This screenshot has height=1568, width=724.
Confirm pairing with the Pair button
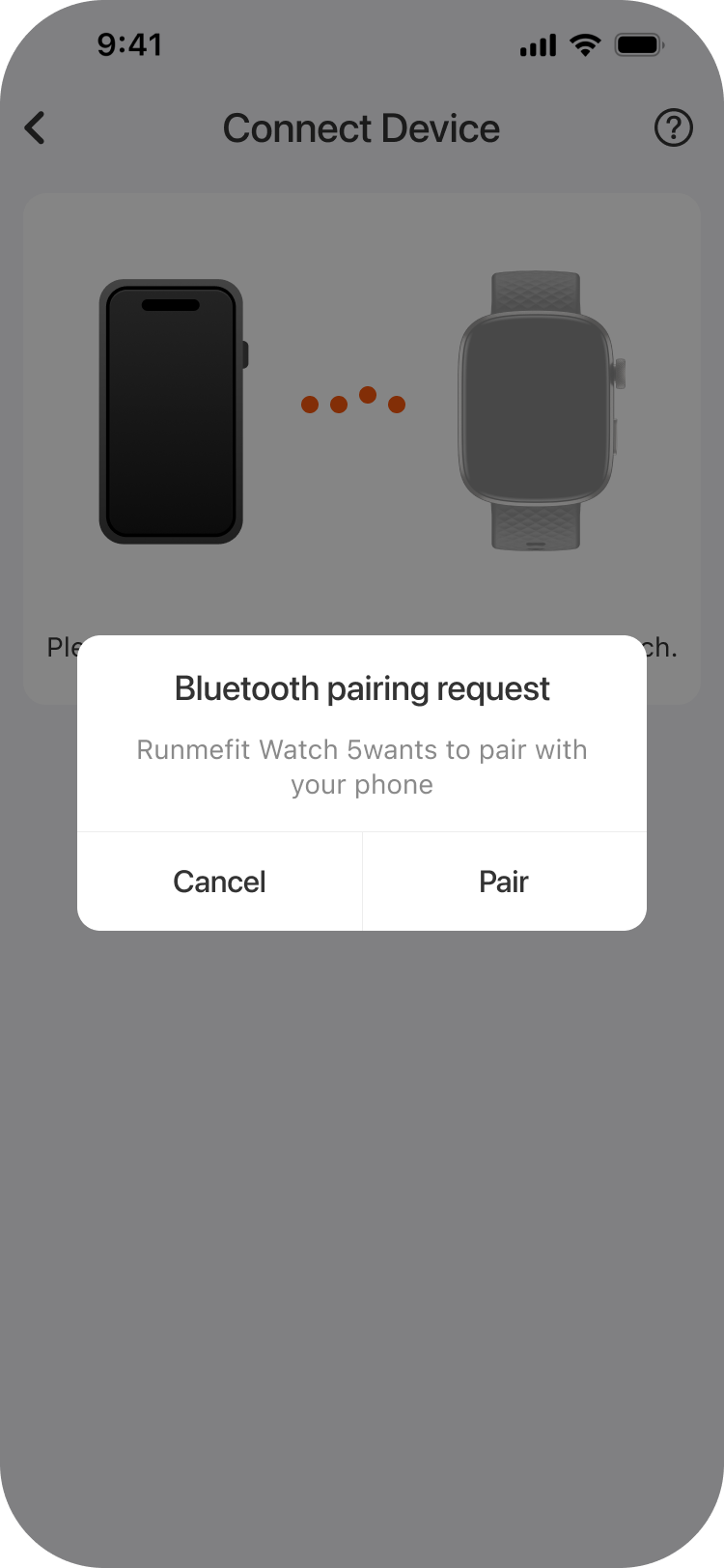click(x=504, y=882)
